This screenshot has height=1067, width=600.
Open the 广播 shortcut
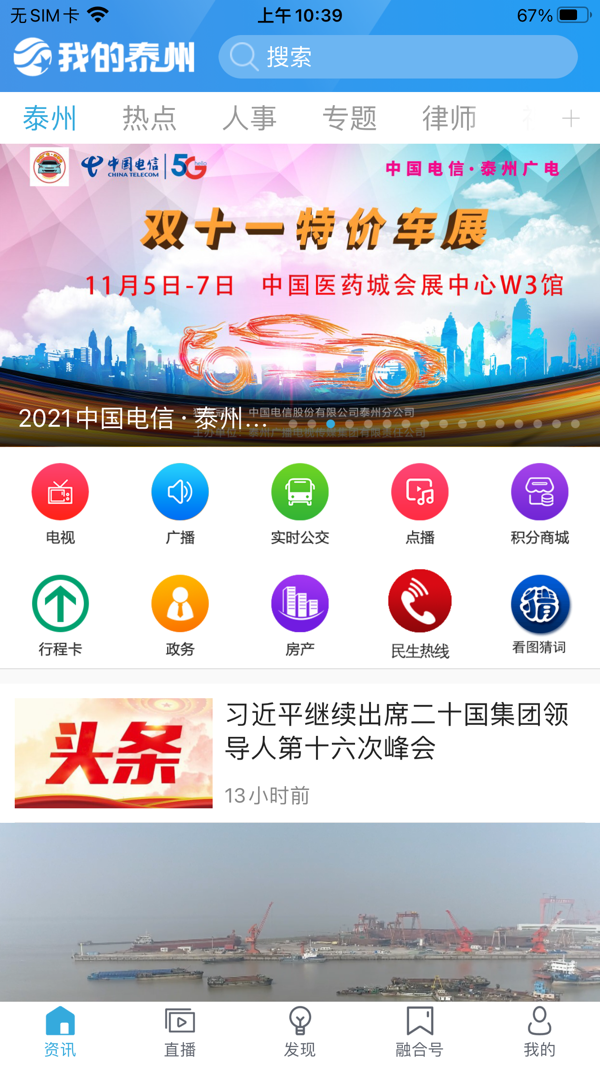pos(180,504)
